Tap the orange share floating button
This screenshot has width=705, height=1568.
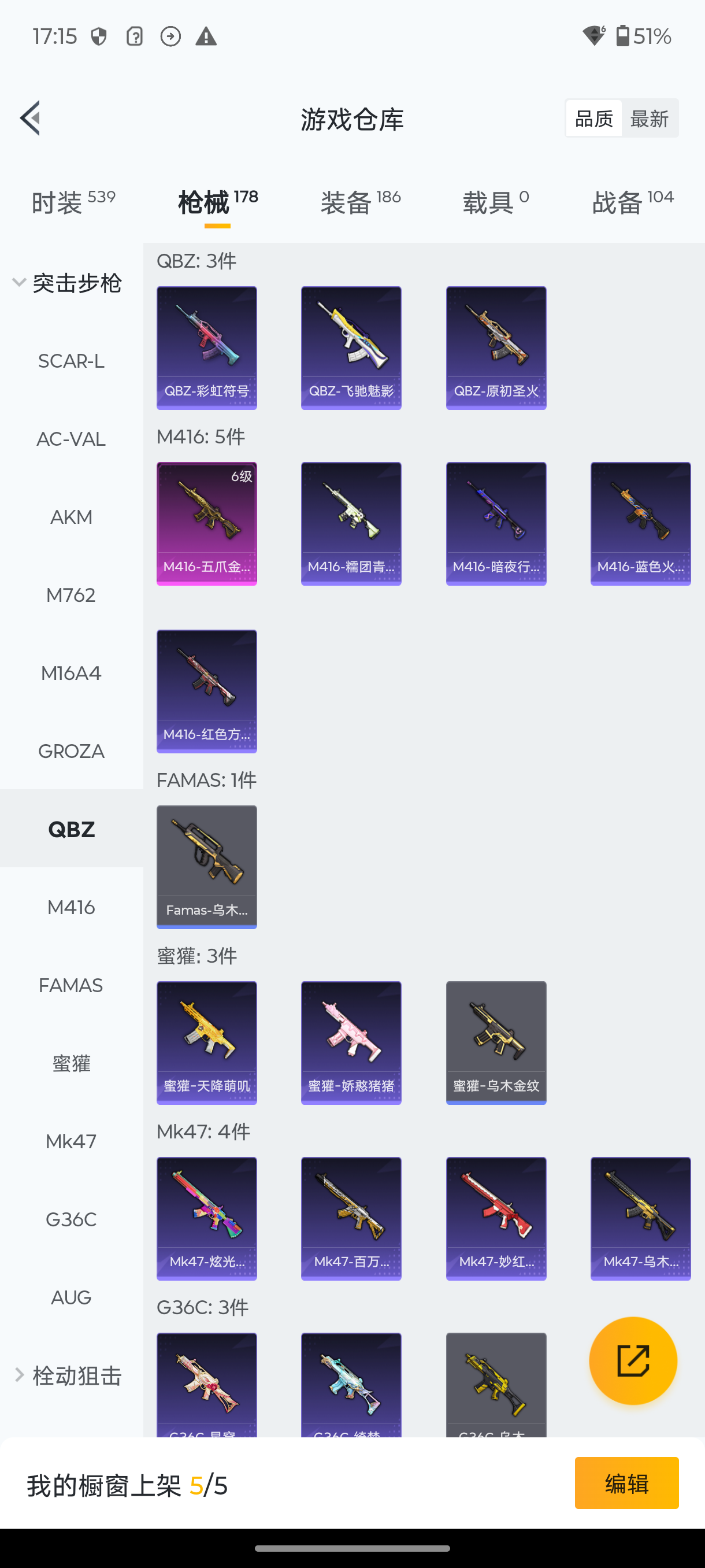633,1360
